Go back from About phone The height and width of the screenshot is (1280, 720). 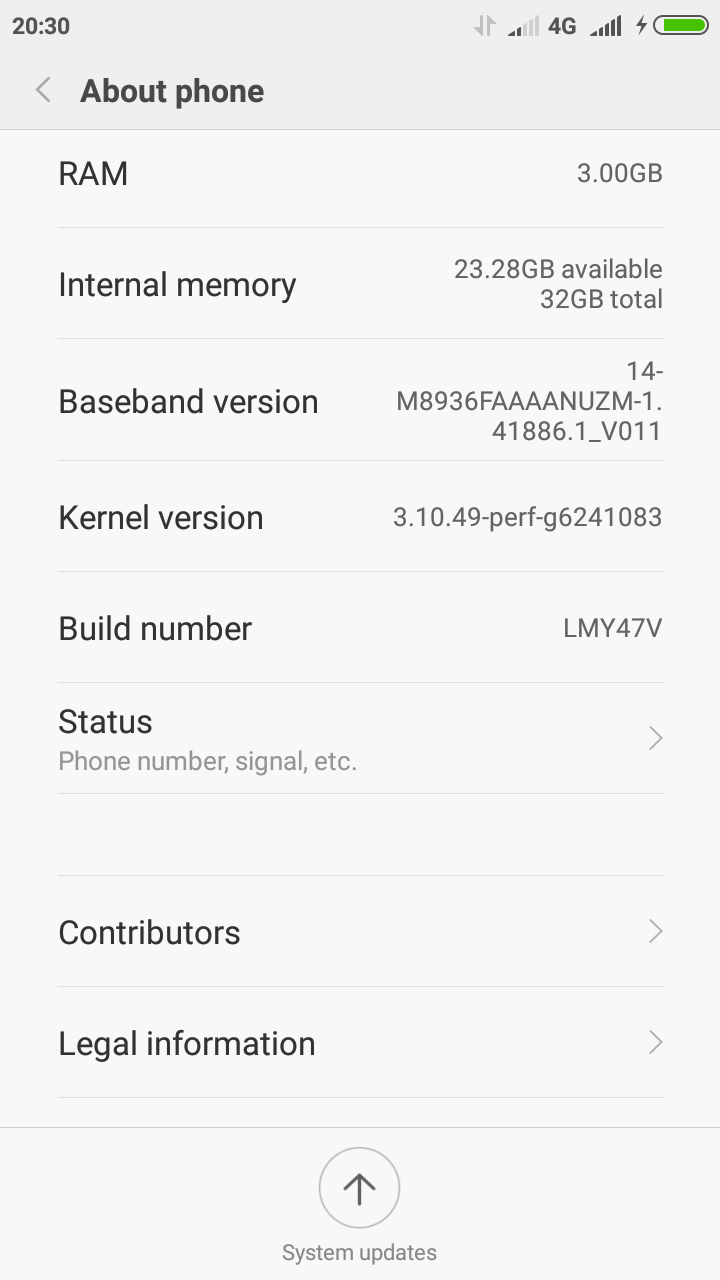(43, 91)
